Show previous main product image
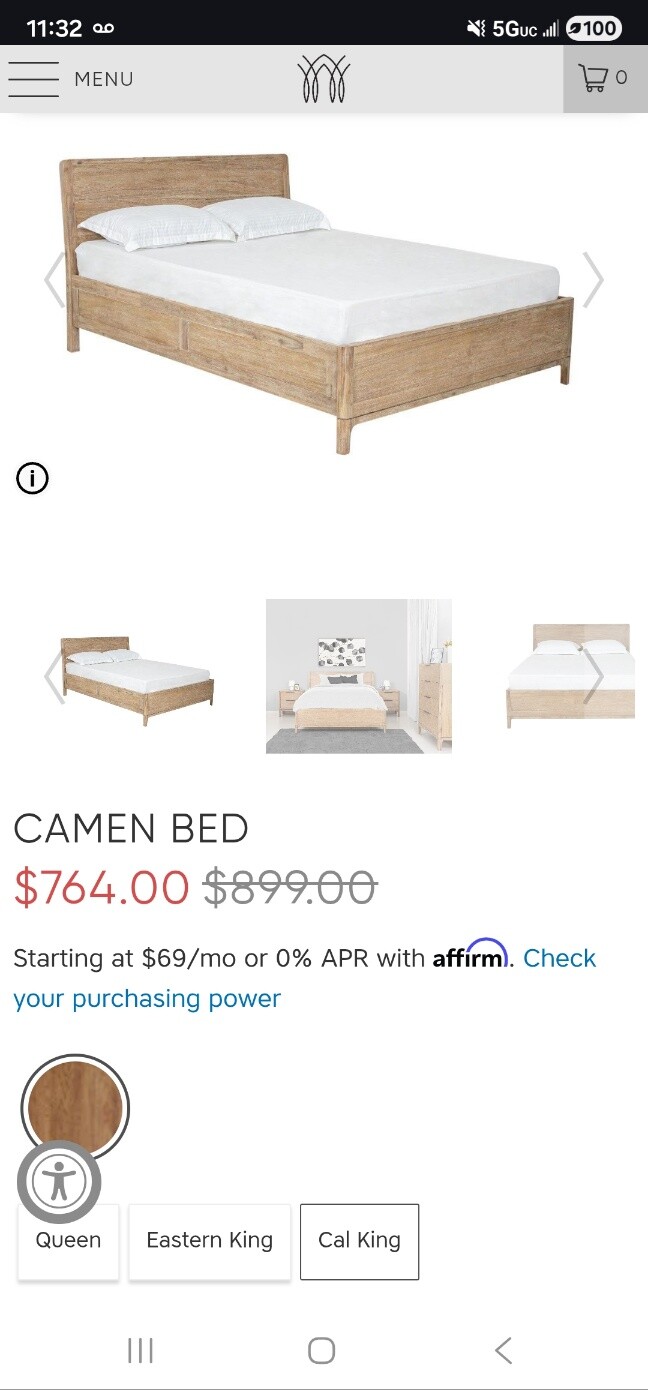Image resolution: width=648 pixels, height=1390 pixels. [x=54, y=280]
